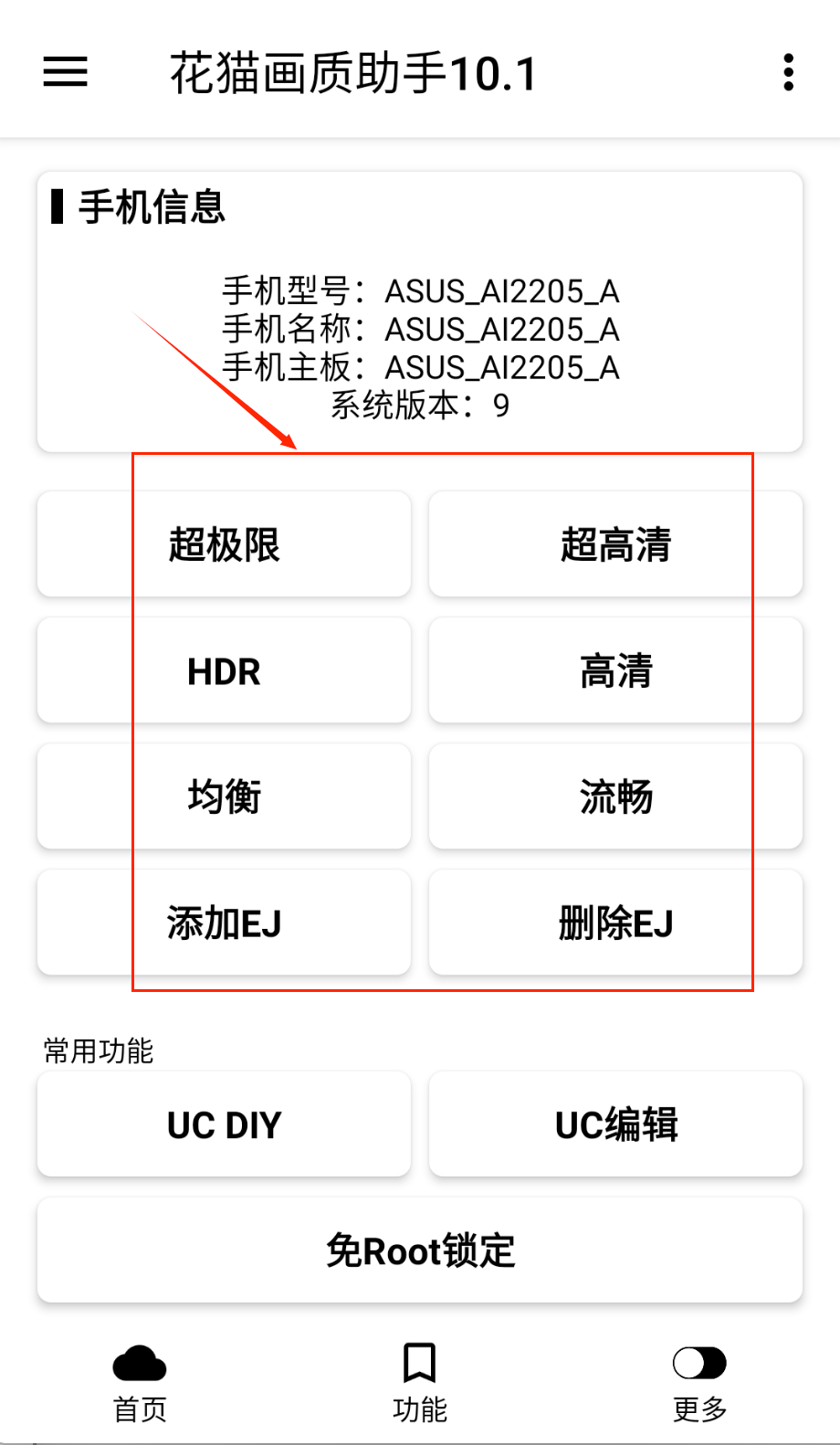This screenshot has height=1445, width=840.
Task: Open the hamburger drawer menu
Action: click(x=66, y=72)
